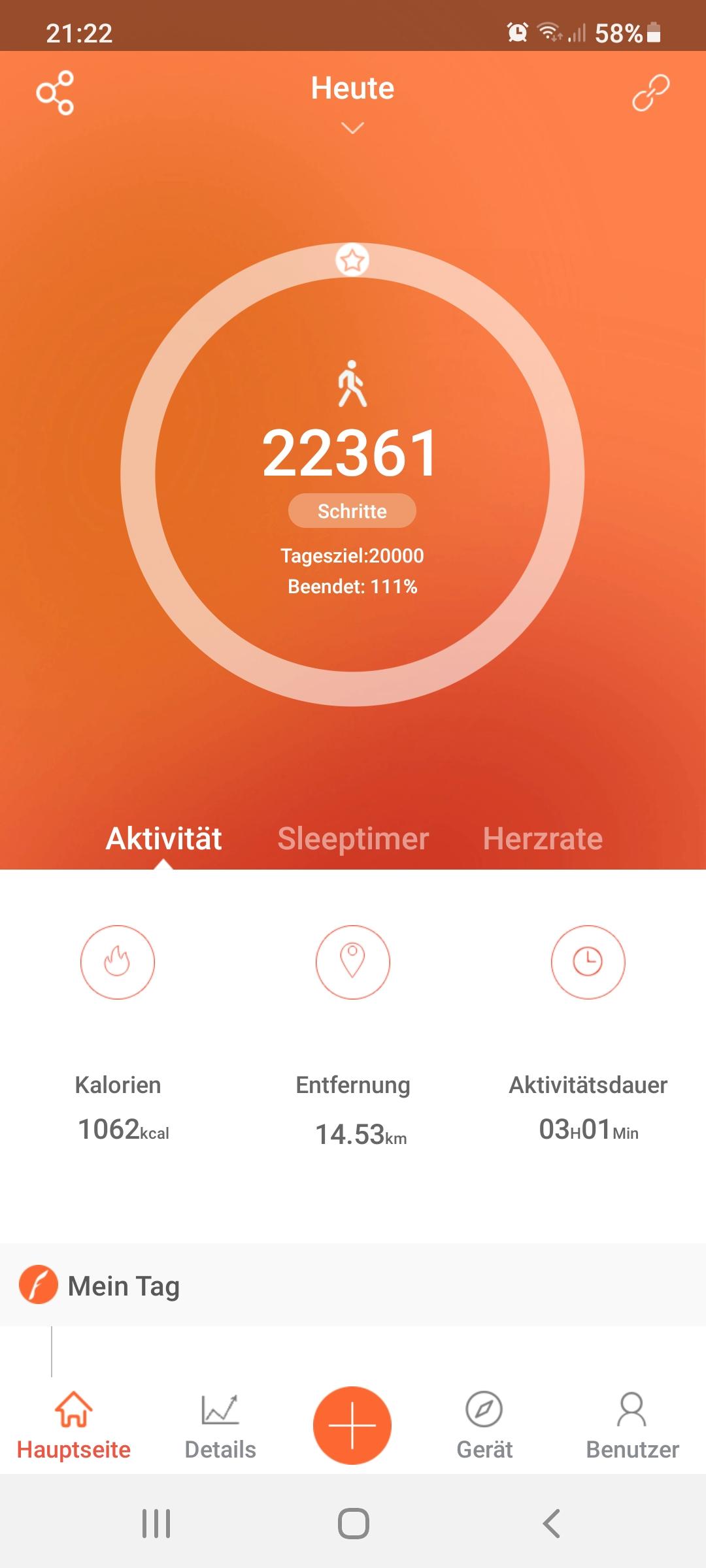Viewport: 706px width, 1568px height.
Task: Open the device link icon
Action: pyautogui.click(x=651, y=93)
